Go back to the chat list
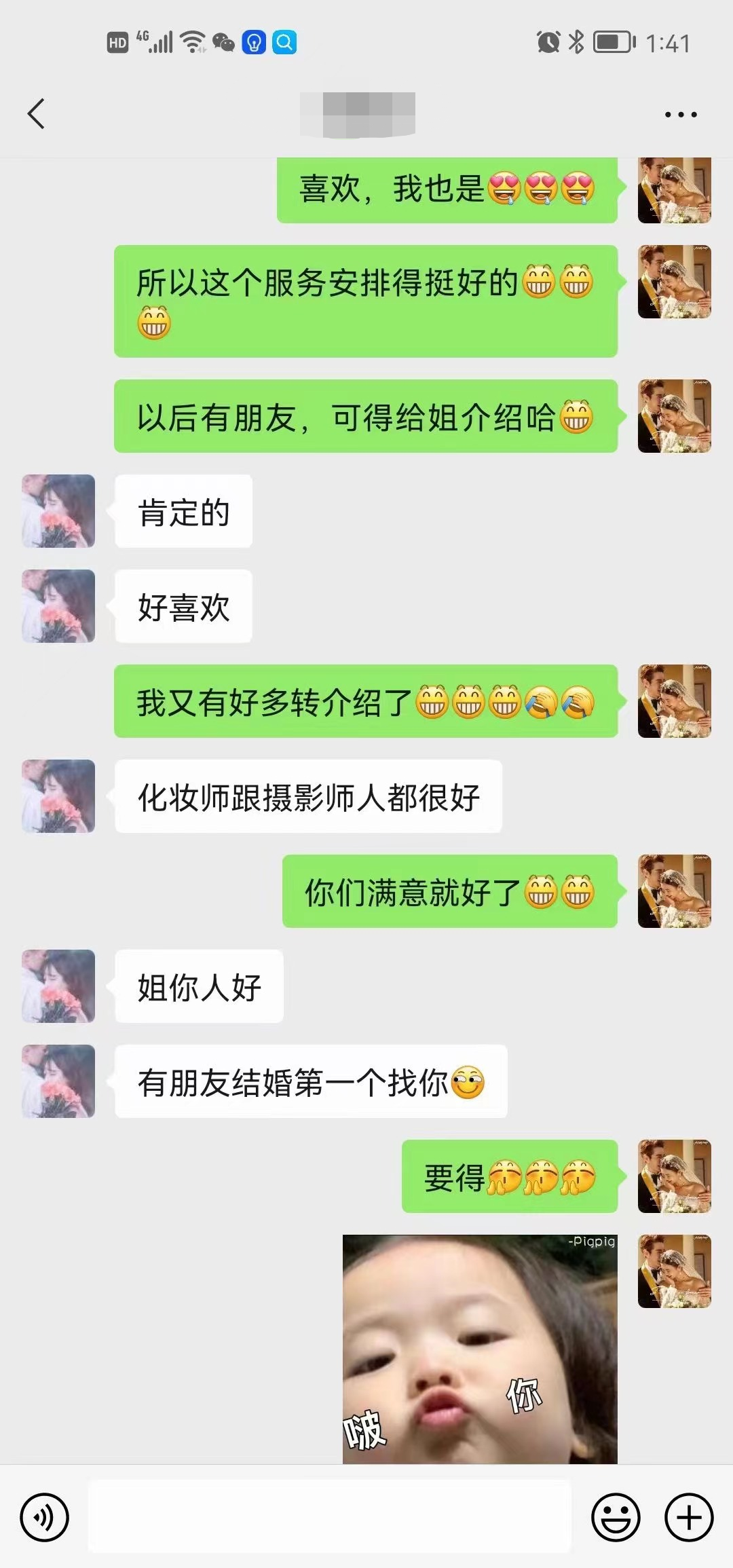Image resolution: width=733 pixels, height=1568 pixels. (37, 114)
